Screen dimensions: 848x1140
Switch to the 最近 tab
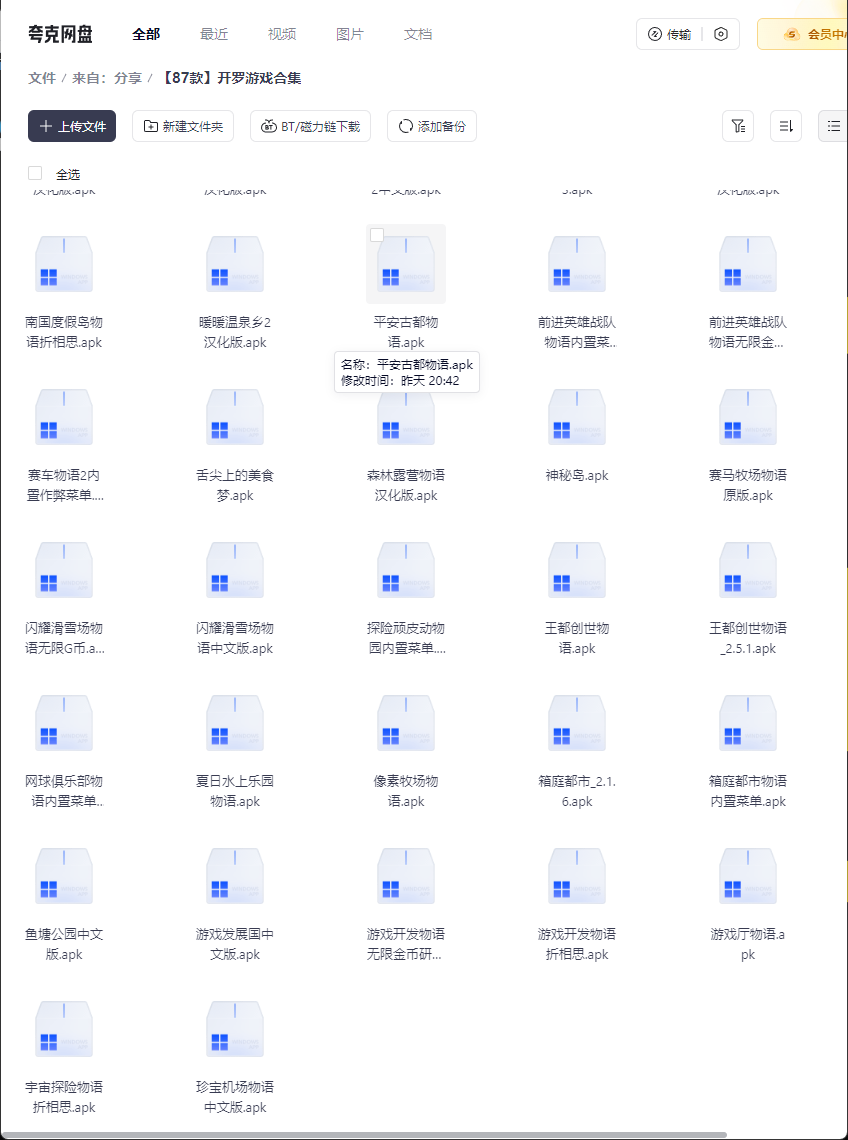pyautogui.click(x=214, y=34)
